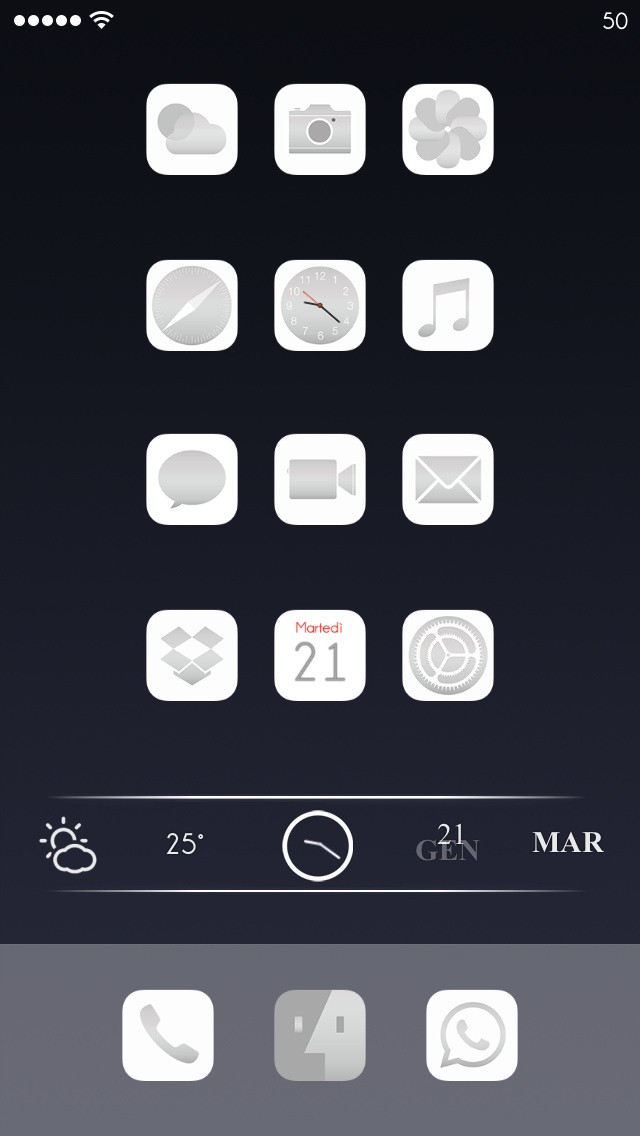Launch Dropbox

pyautogui.click(x=192, y=655)
